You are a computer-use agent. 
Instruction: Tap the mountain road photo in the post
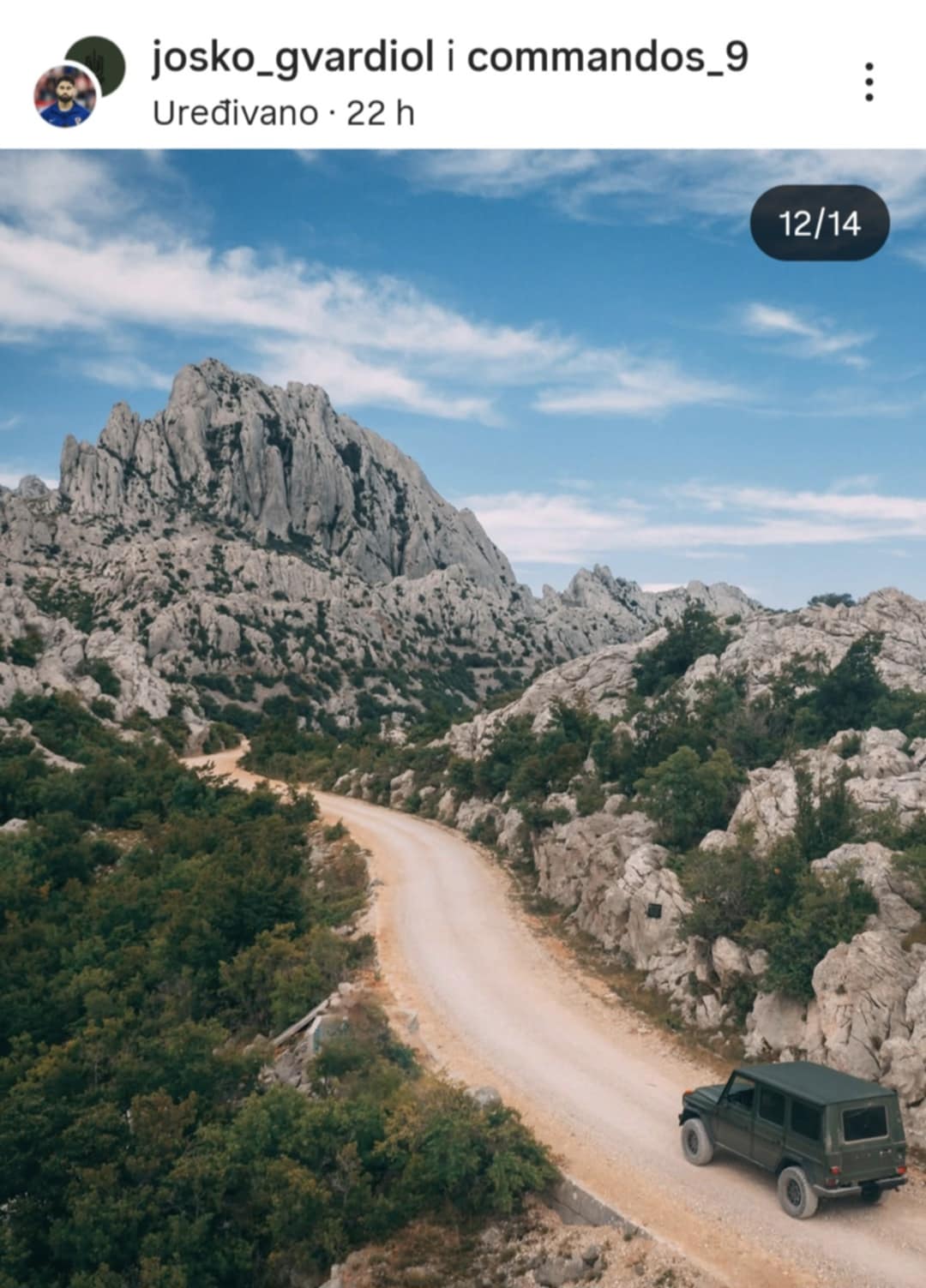463,718
